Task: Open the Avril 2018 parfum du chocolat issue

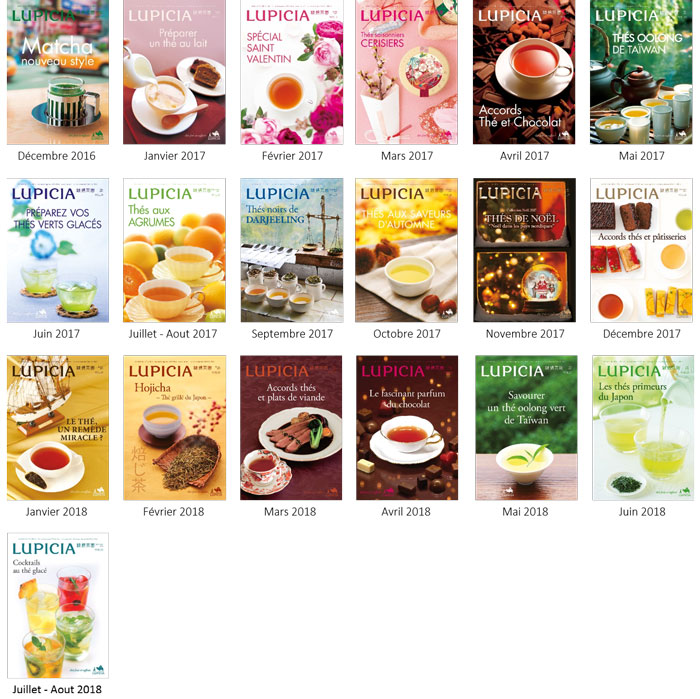Action: click(407, 427)
